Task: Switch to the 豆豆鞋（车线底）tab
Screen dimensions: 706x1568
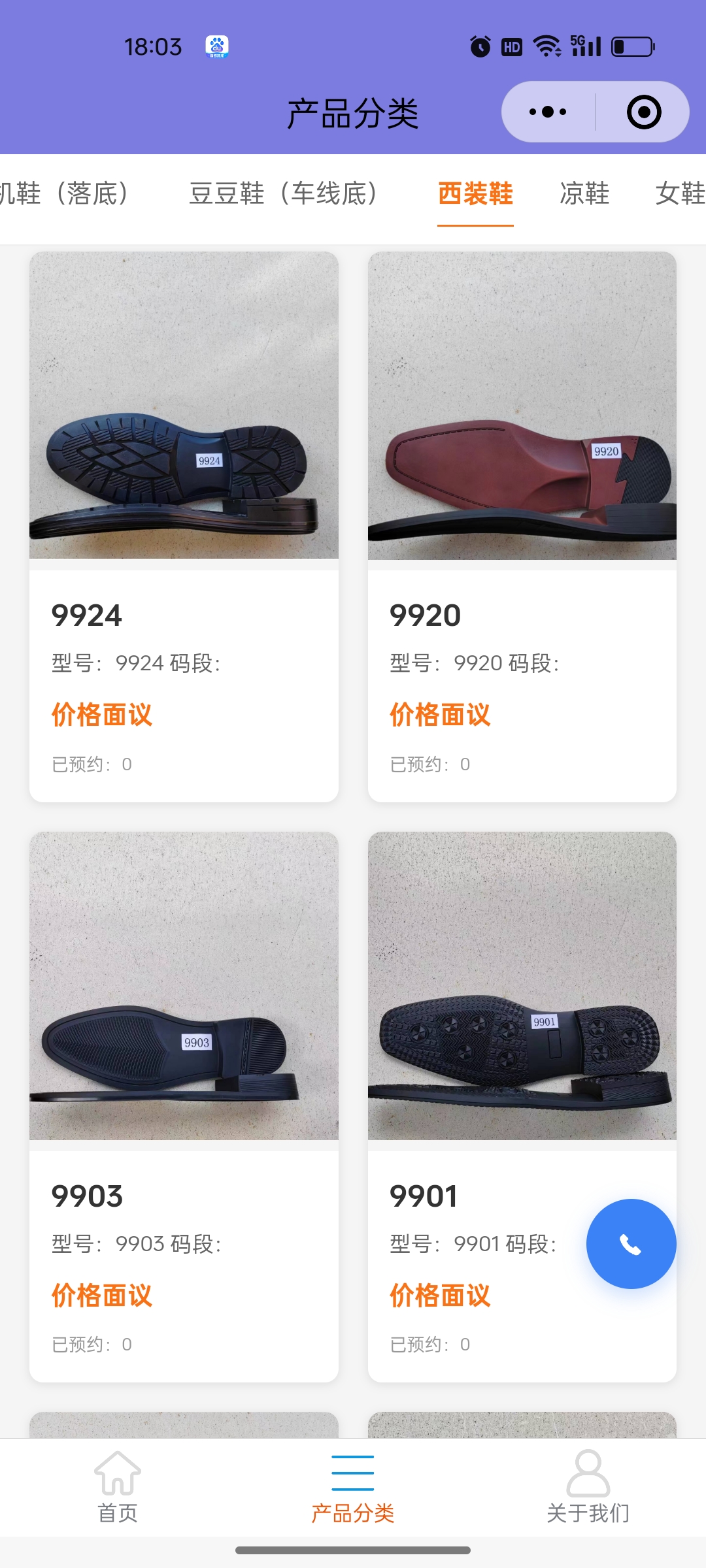Action: [282, 194]
